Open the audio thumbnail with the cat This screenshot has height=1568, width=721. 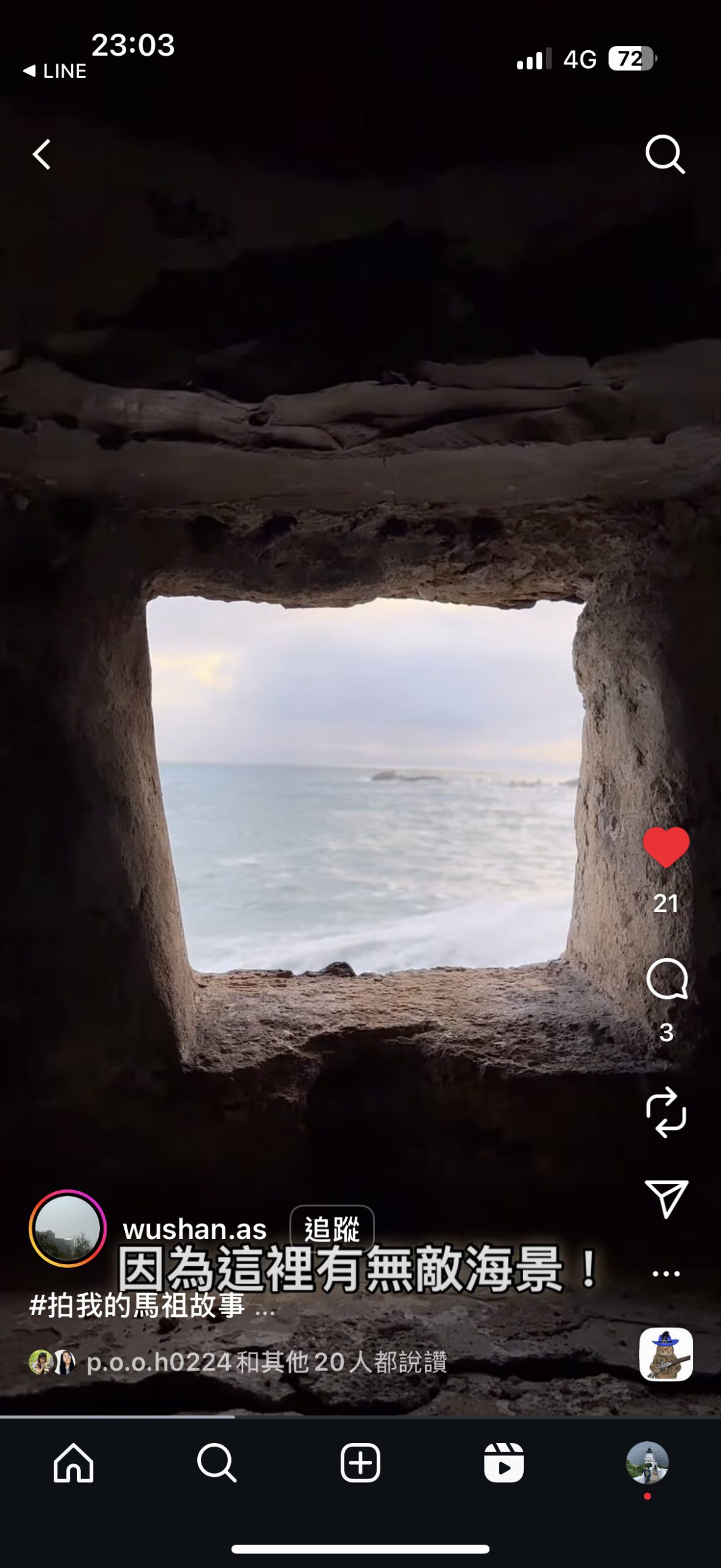pos(666,1354)
